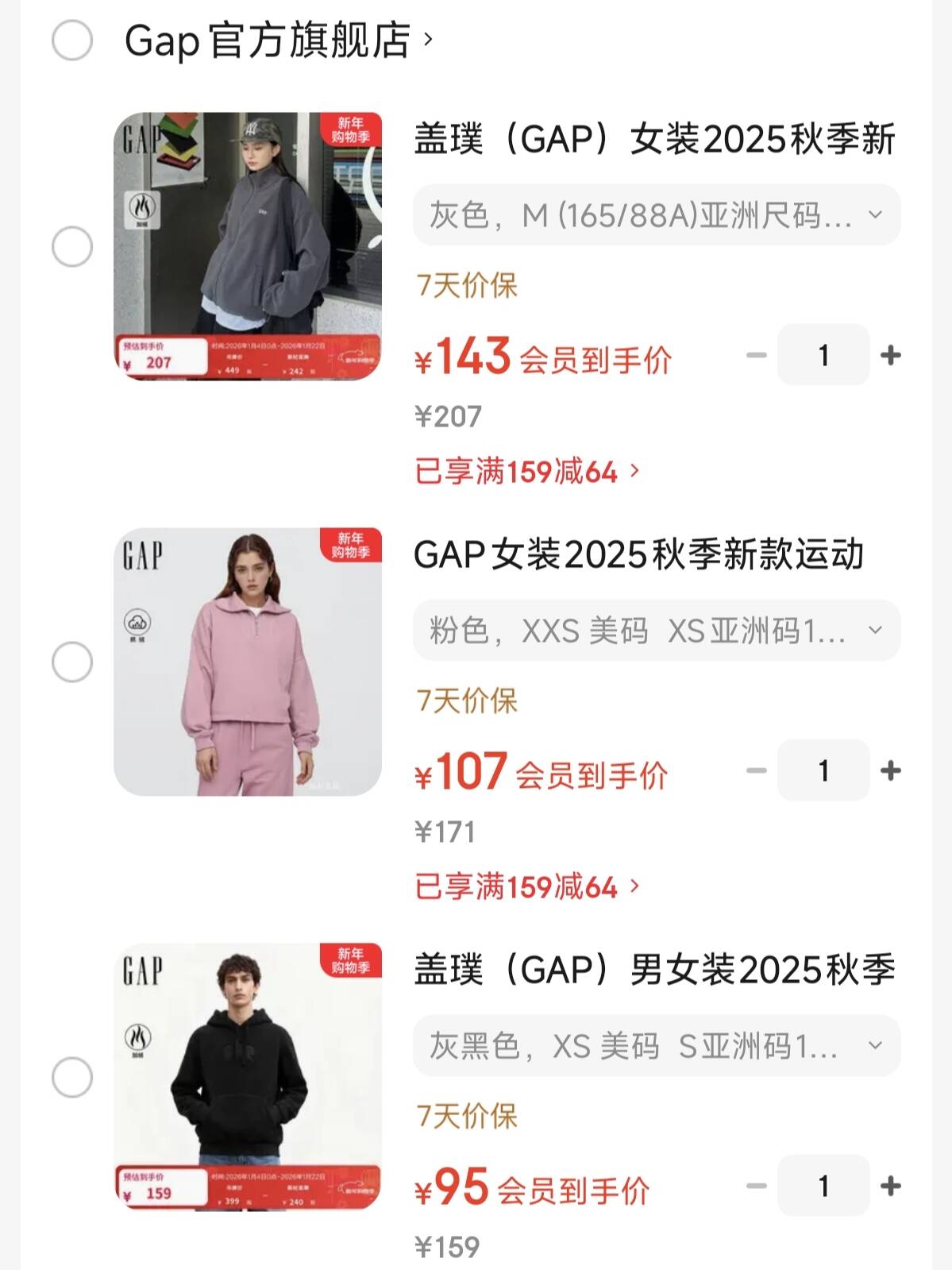Open the gray zip jacket product image
This screenshot has width=952, height=1270.
[x=247, y=246]
